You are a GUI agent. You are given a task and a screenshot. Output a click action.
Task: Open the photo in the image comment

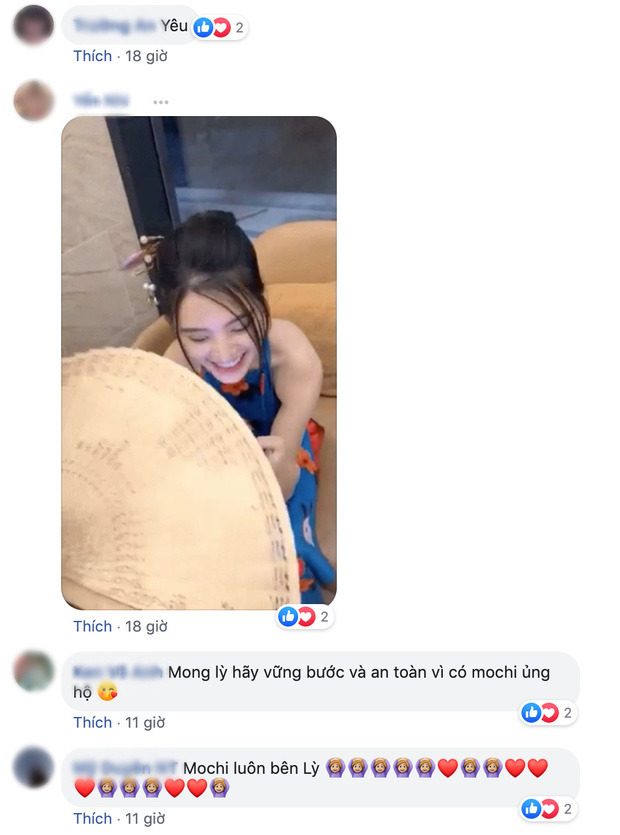click(x=199, y=362)
